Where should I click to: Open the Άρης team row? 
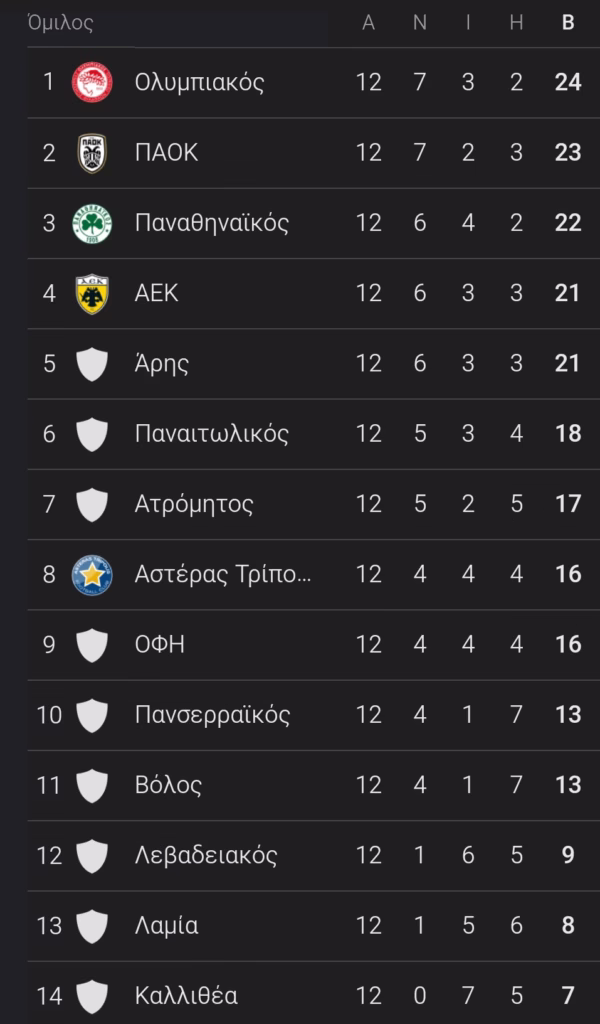click(162, 363)
